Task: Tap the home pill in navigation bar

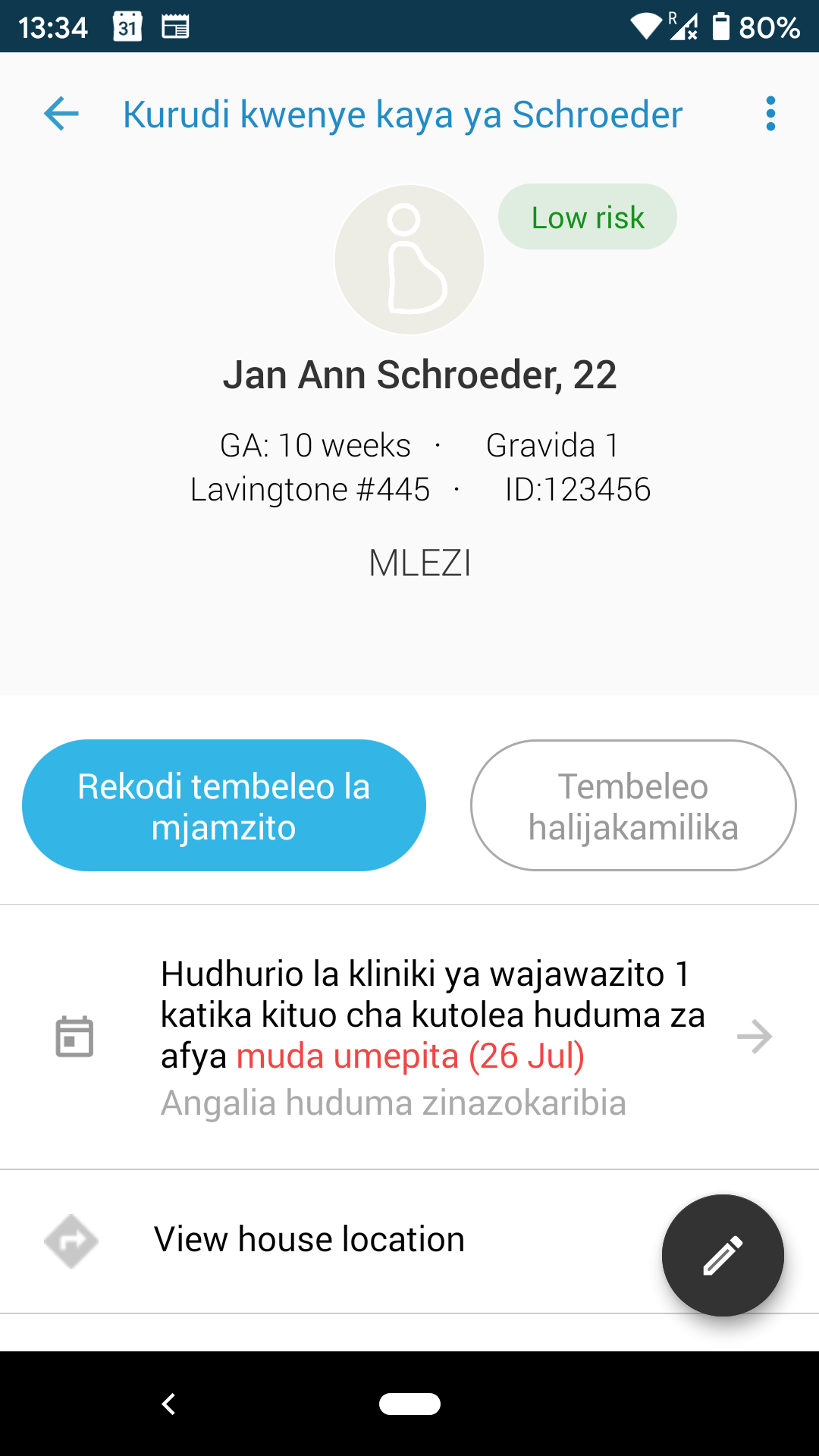Action: click(409, 1404)
